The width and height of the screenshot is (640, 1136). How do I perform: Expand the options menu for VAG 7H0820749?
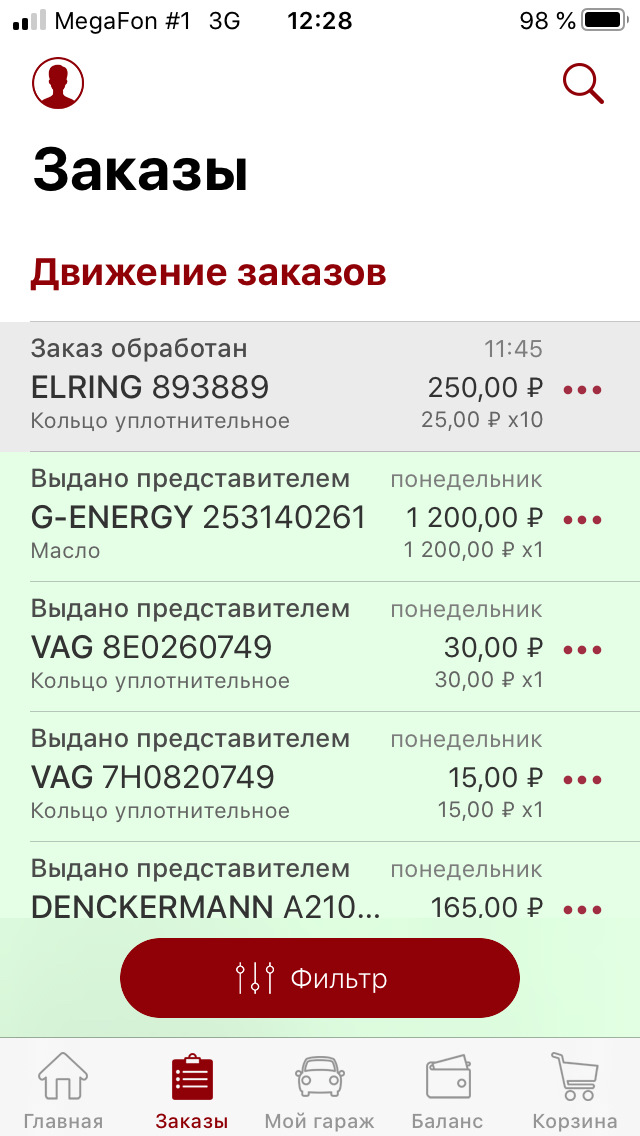(x=583, y=780)
